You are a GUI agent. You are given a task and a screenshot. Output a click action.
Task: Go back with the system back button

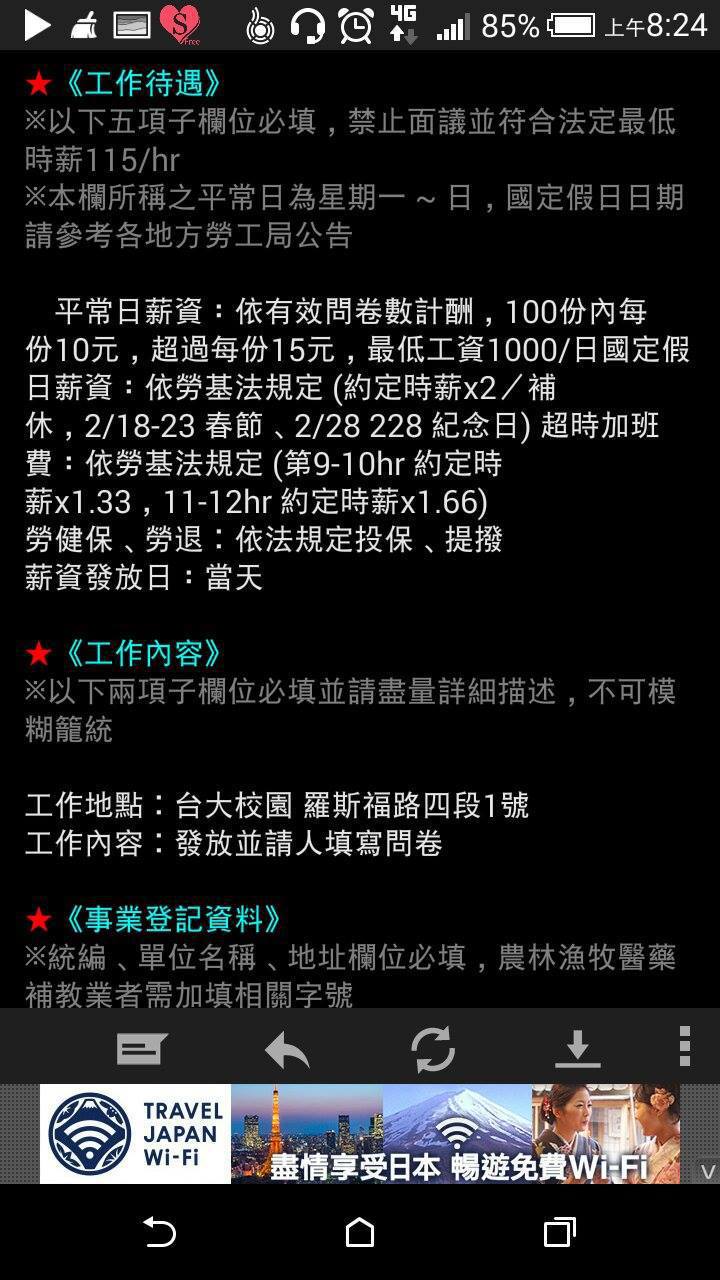(x=159, y=1232)
